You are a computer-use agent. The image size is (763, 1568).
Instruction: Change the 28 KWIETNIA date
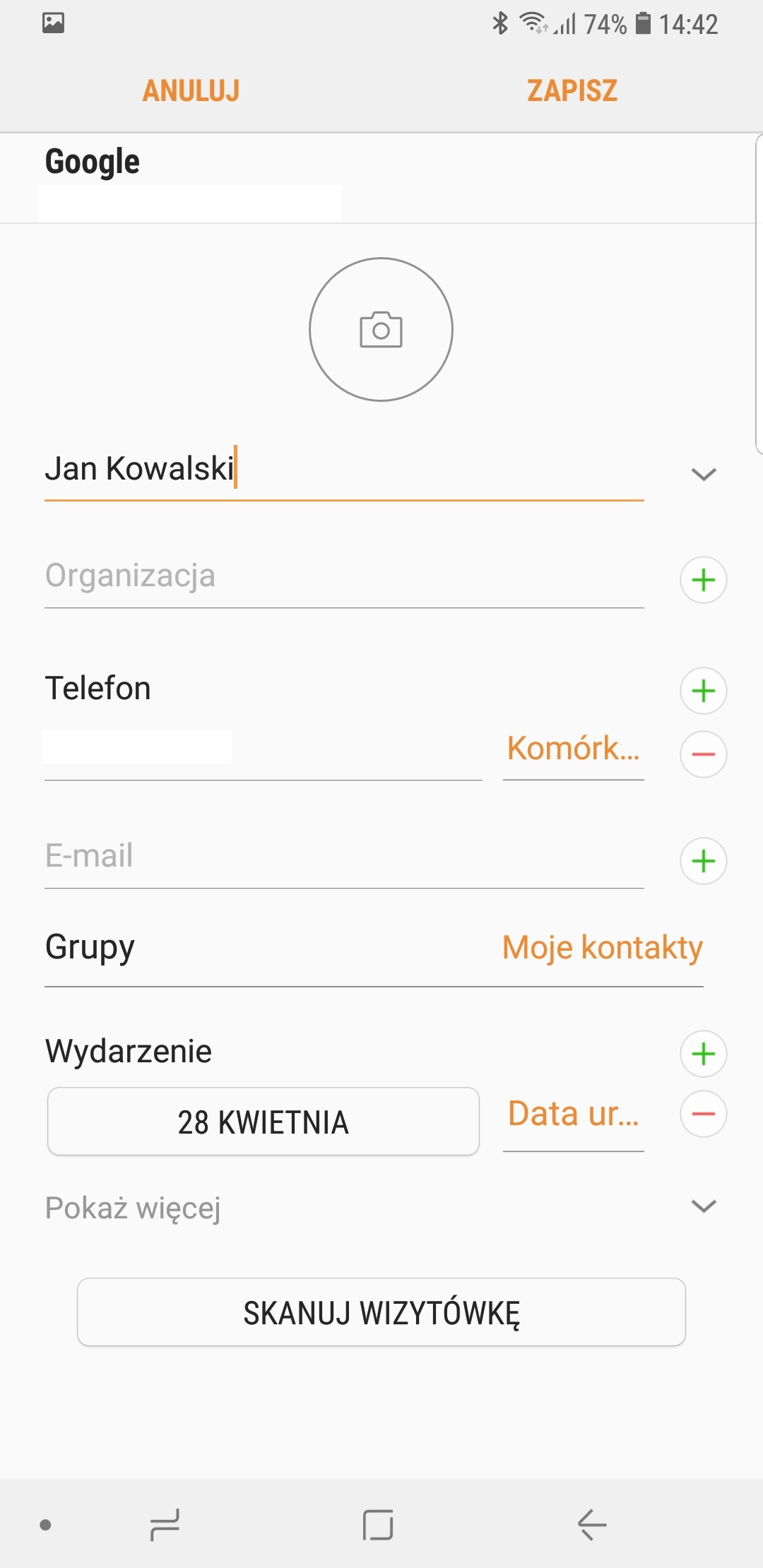(264, 1122)
